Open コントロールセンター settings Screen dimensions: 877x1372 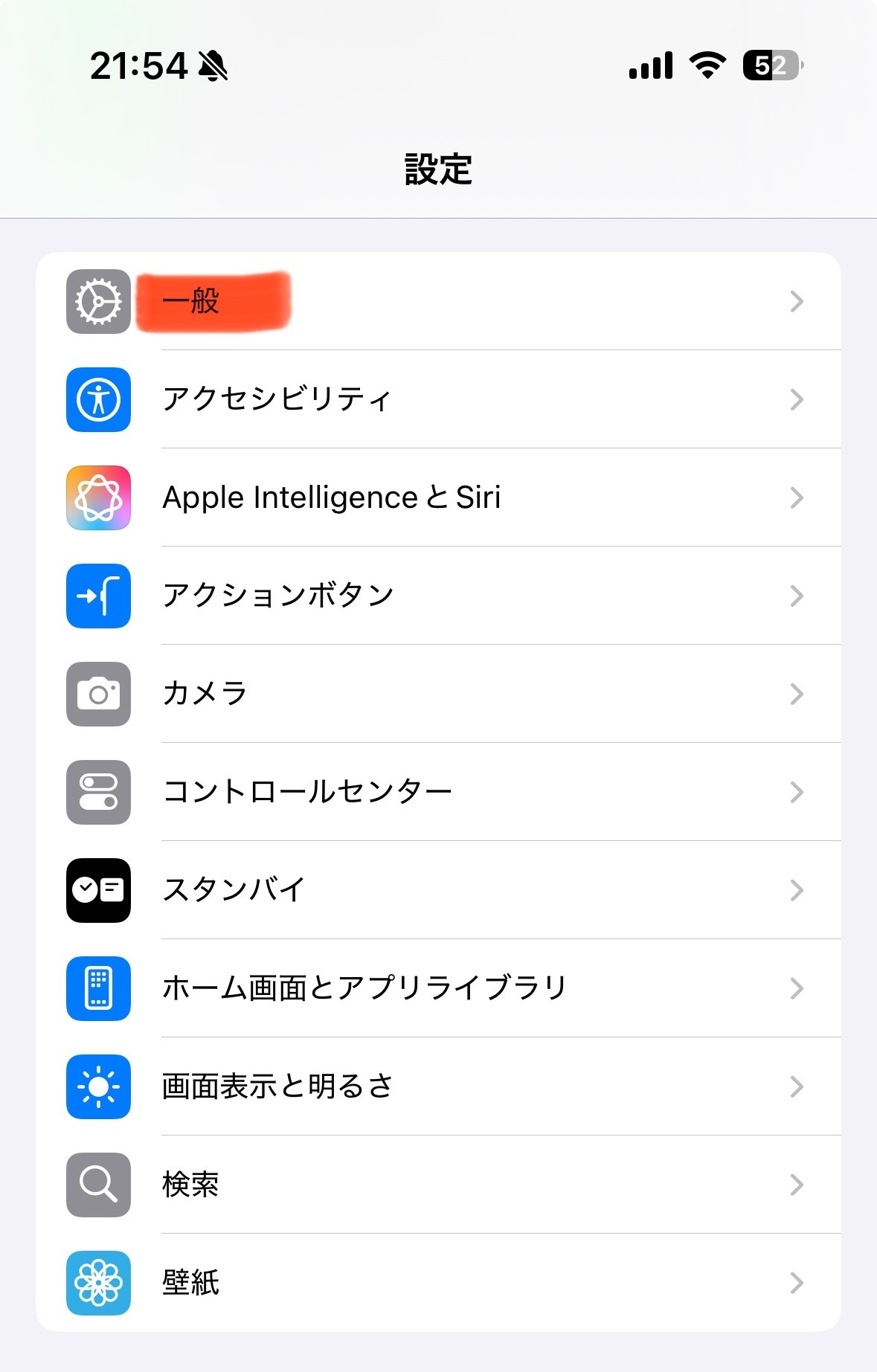pyautogui.click(x=438, y=792)
